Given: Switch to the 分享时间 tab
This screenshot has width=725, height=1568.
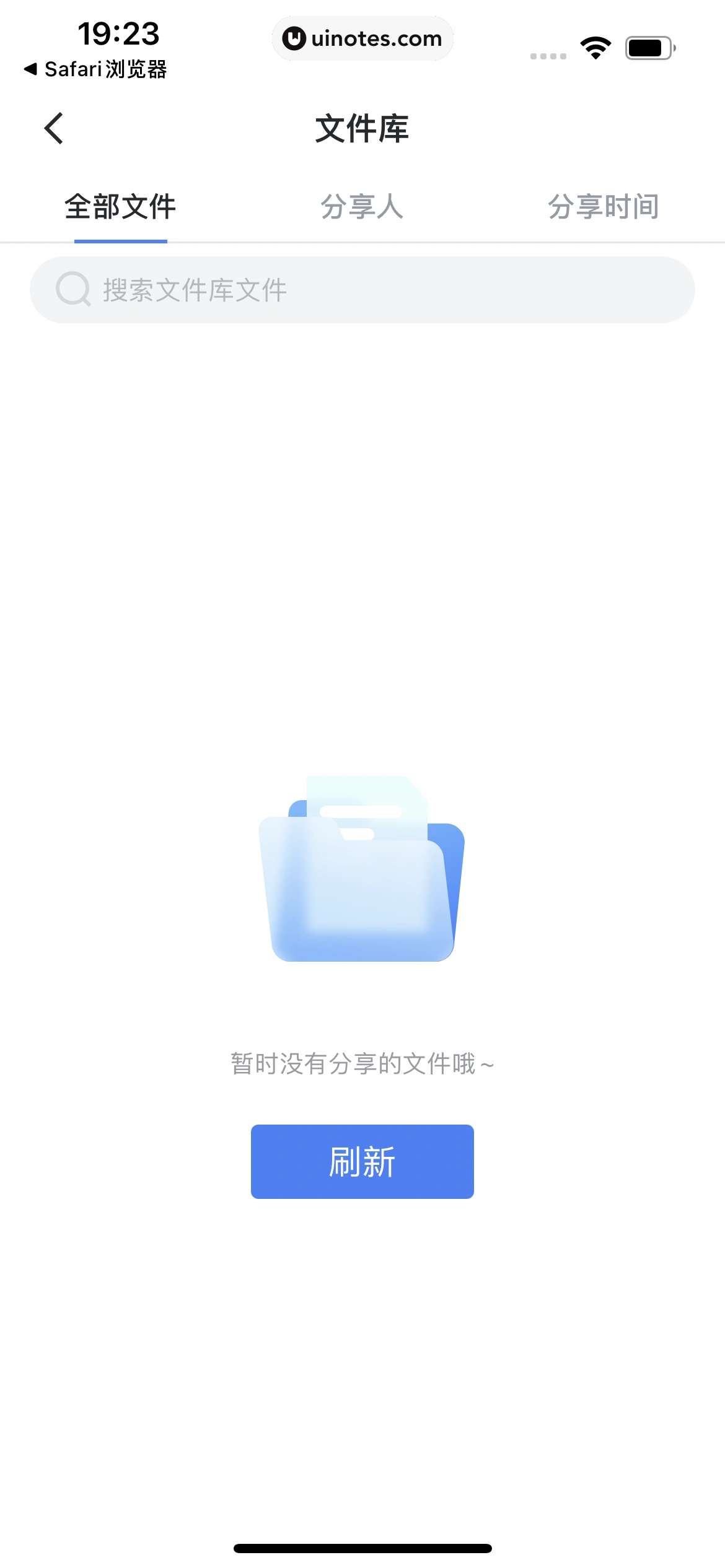Looking at the screenshot, I should pyautogui.click(x=603, y=207).
